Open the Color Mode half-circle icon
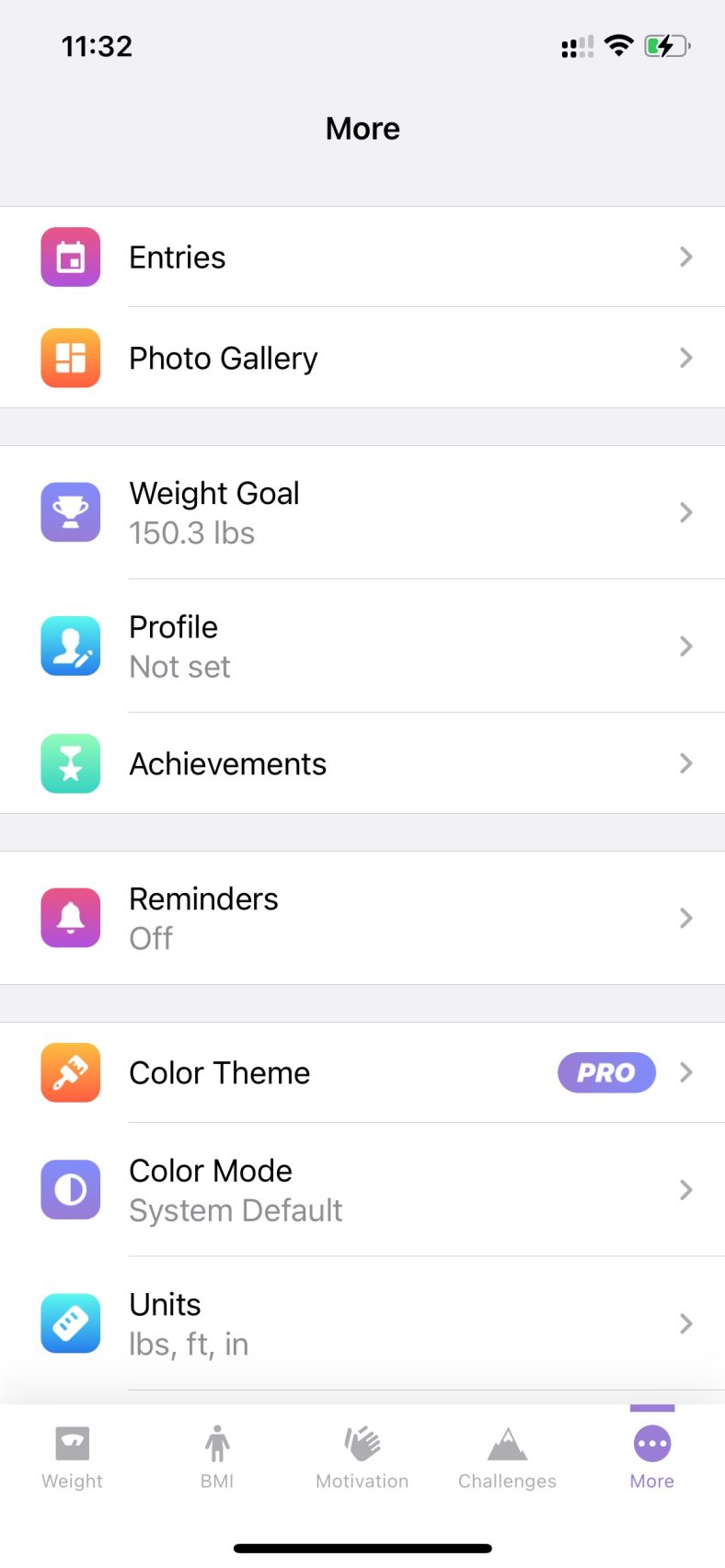This screenshot has height=1568, width=725. tap(70, 1189)
